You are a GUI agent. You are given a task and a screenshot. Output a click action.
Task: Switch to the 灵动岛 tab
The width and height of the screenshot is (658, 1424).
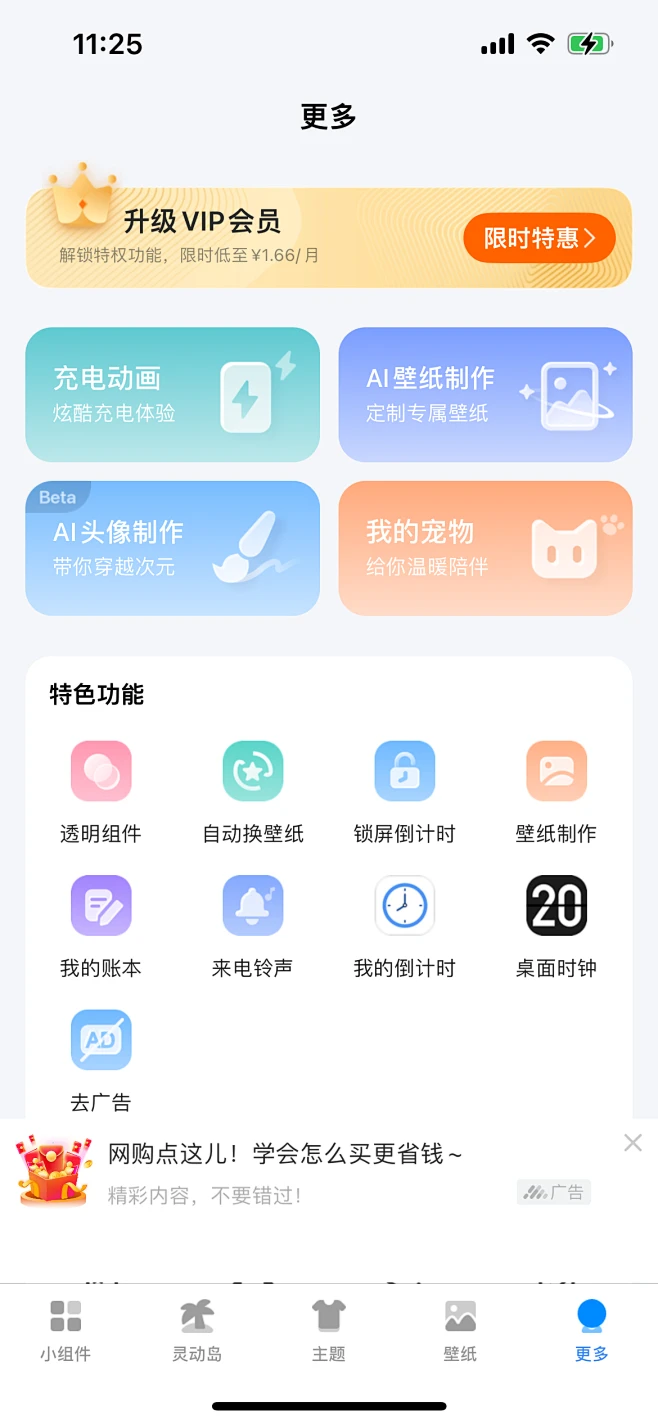click(x=197, y=1330)
